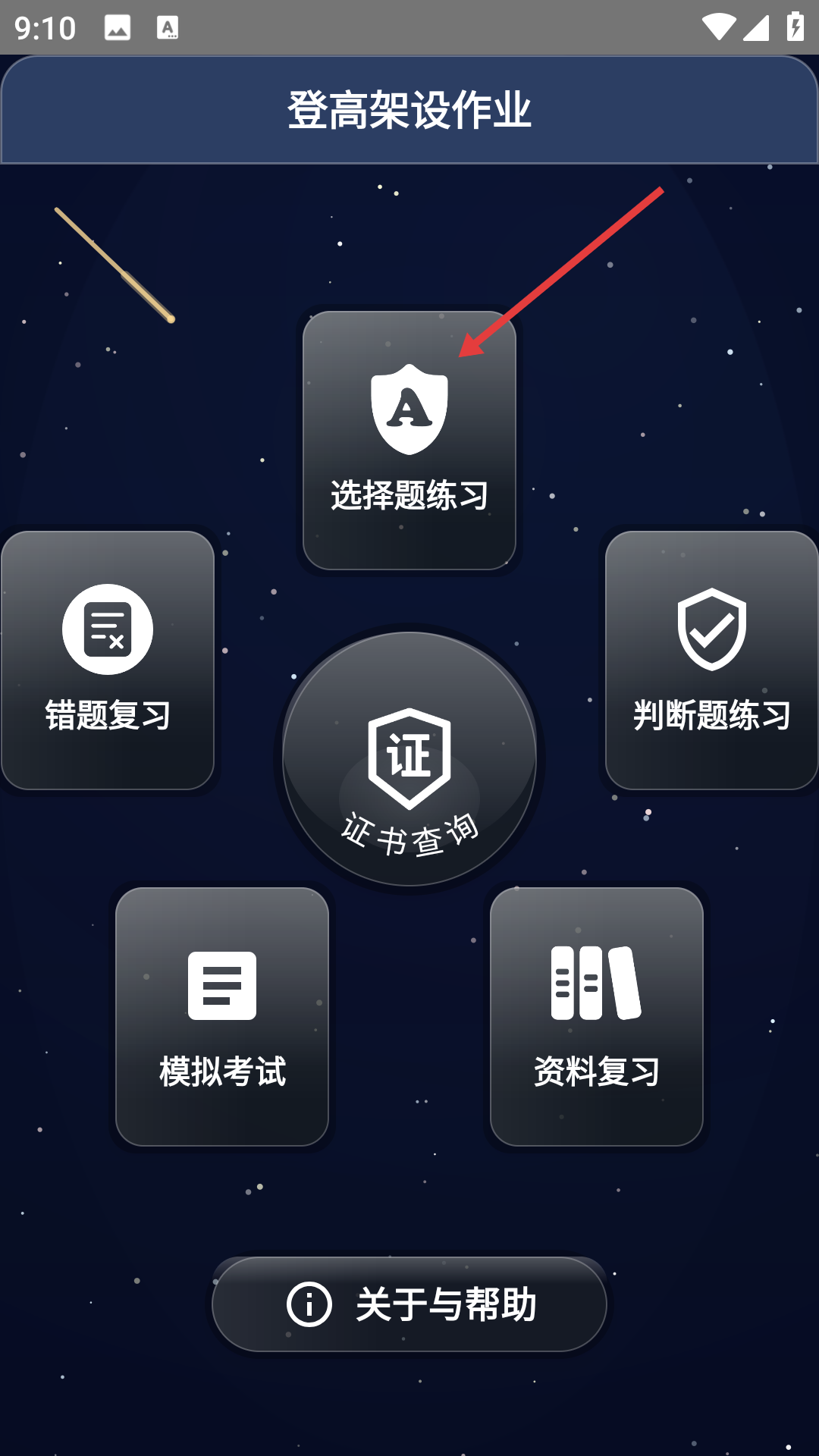Open 资料复习 study materials
Image resolution: width=819 pixels, height=1456 pixels.
click(x=597, y=1016)
